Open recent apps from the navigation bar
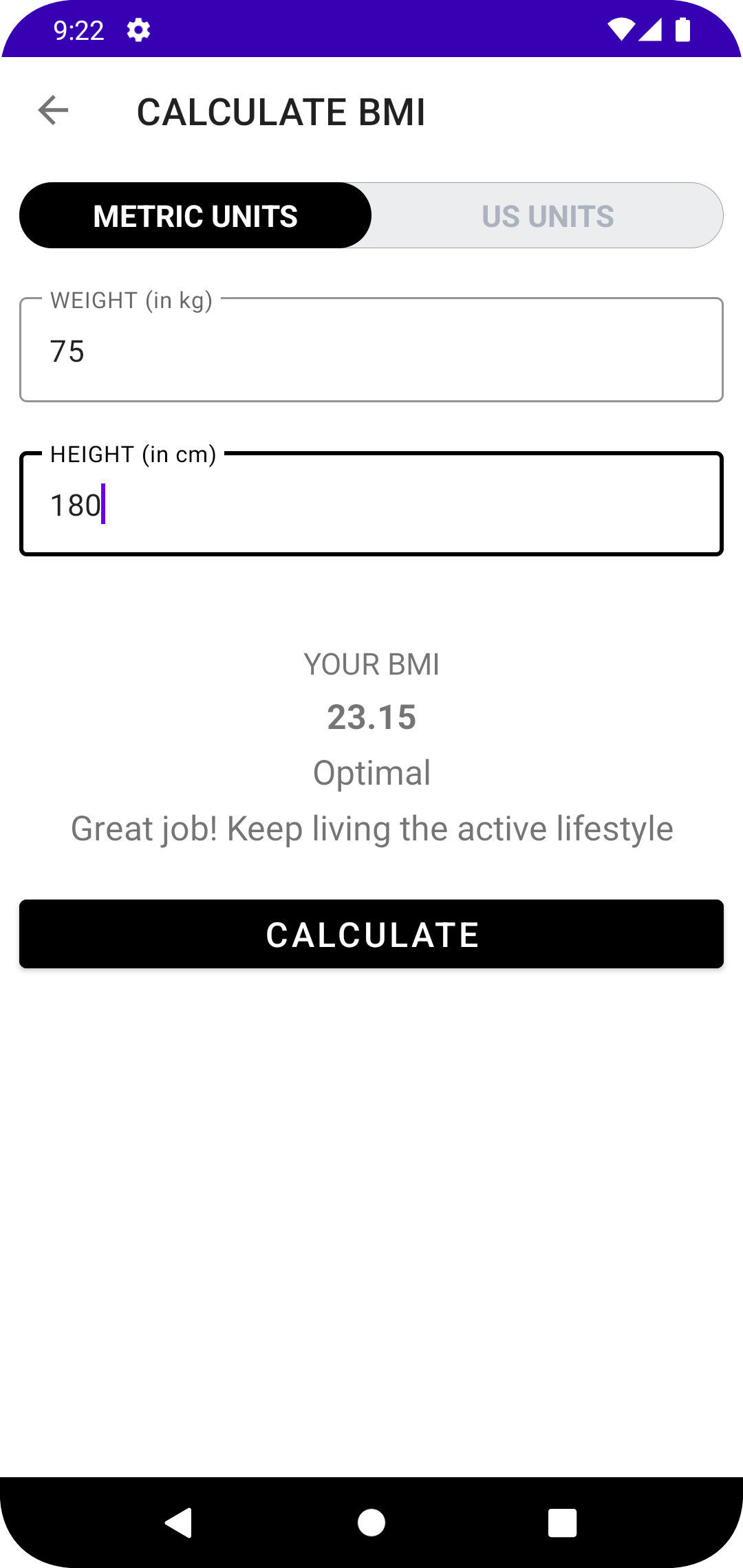Image resolution: width=743 pixels, height=1568 pixels. 562,1523
